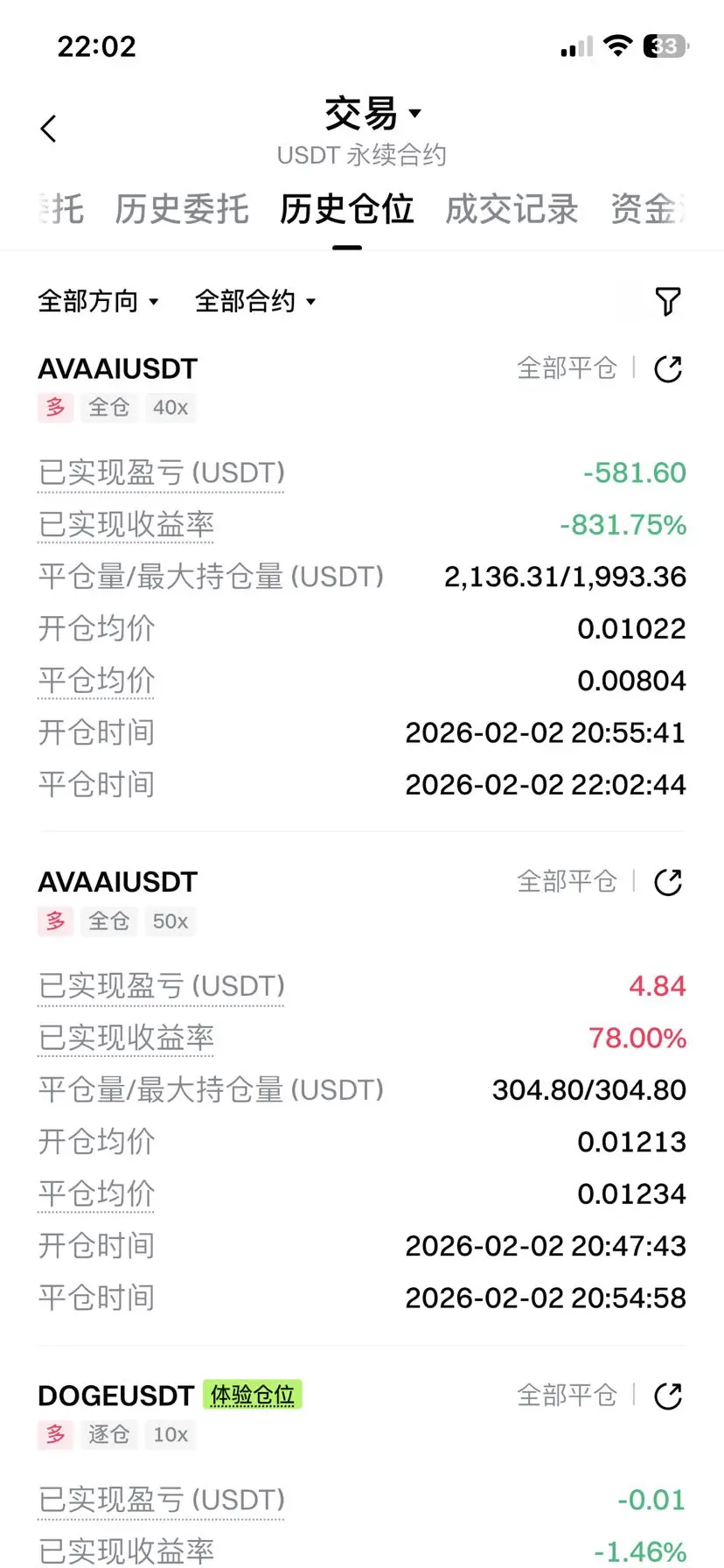
Task: Expand the 全部方向 direction filter
Action: coord(98,302)
